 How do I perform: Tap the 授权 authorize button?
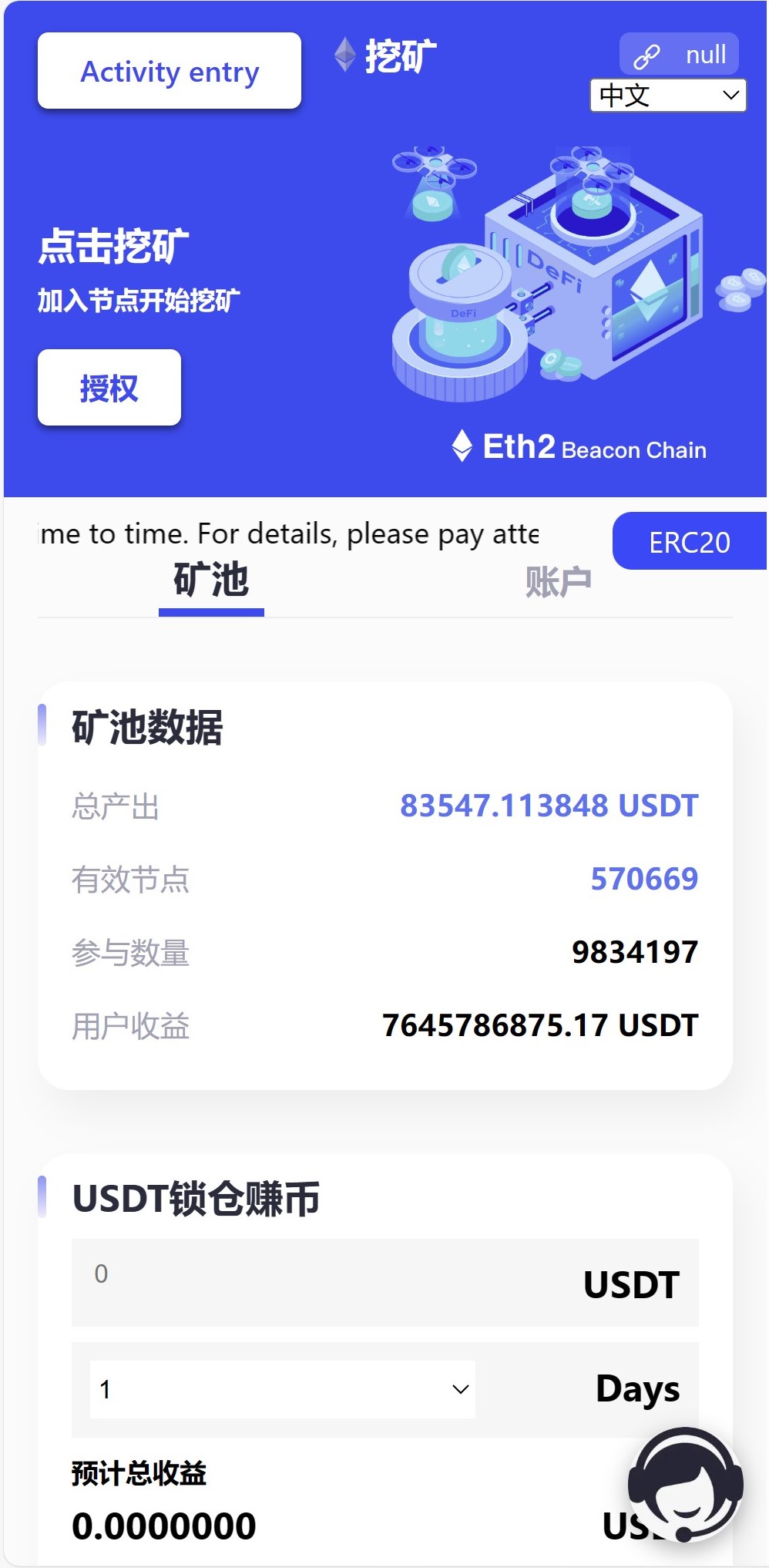point(109,388)
